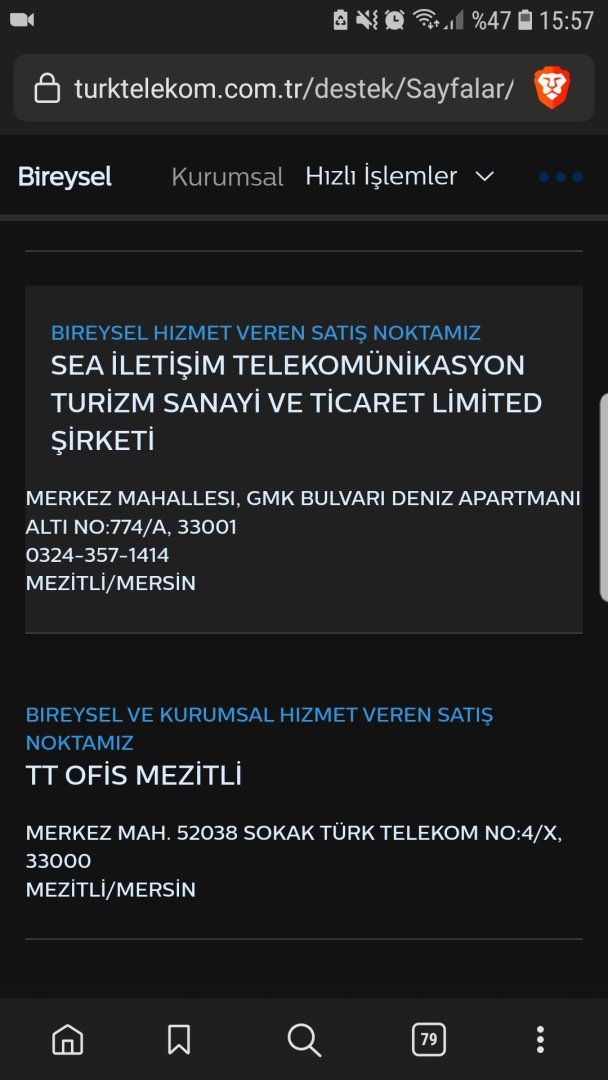Go to the browser home page
This screenshot has height=1080, width=608.
coord(67,1040)
